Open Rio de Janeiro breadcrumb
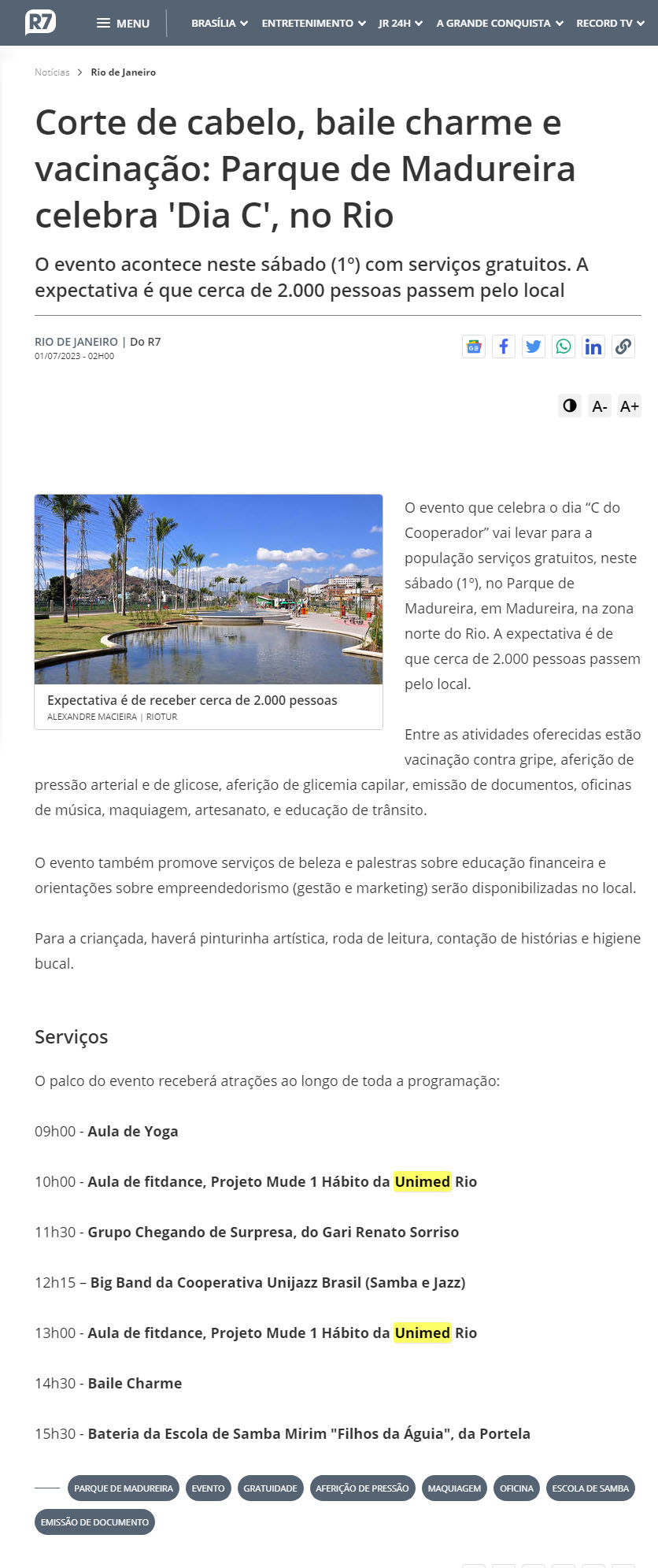The image size is (658, 1568). 123,72
